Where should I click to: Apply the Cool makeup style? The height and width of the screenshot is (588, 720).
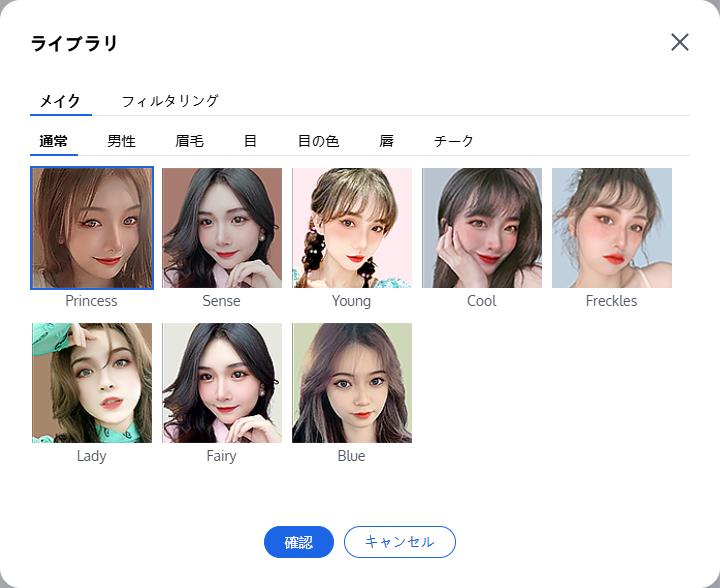pos(482,228)
